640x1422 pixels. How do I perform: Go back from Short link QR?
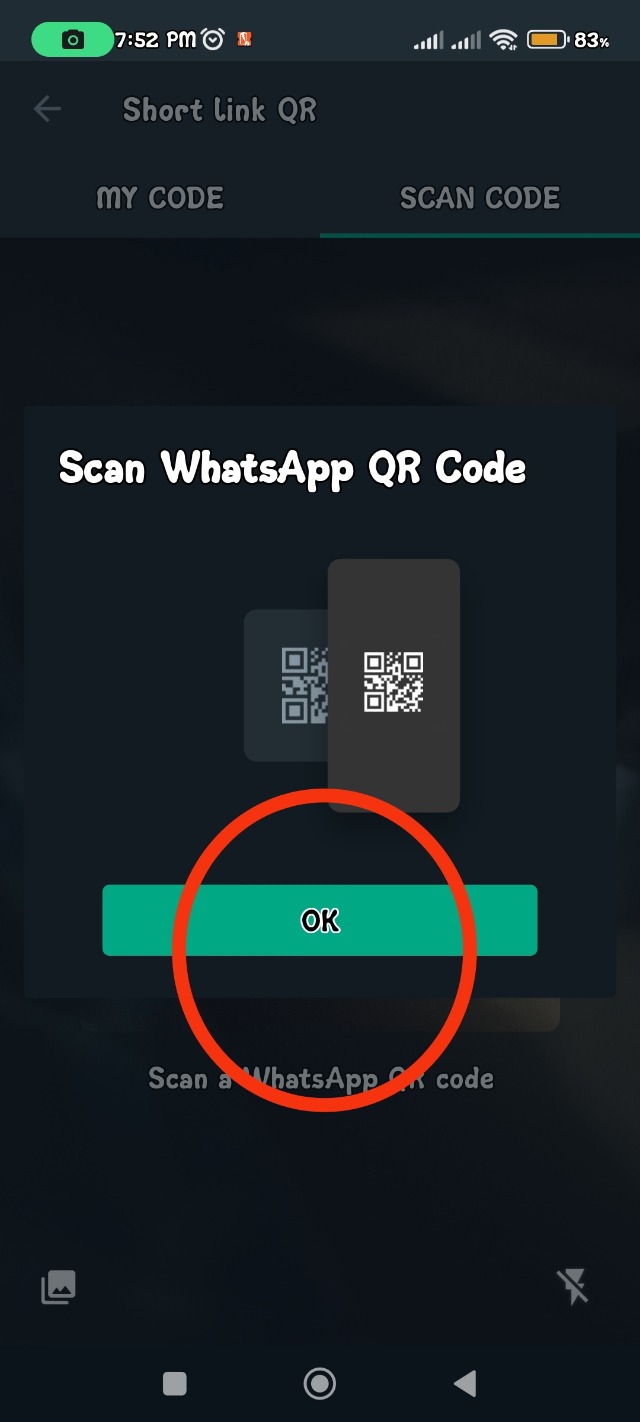[x=47, y=109]
